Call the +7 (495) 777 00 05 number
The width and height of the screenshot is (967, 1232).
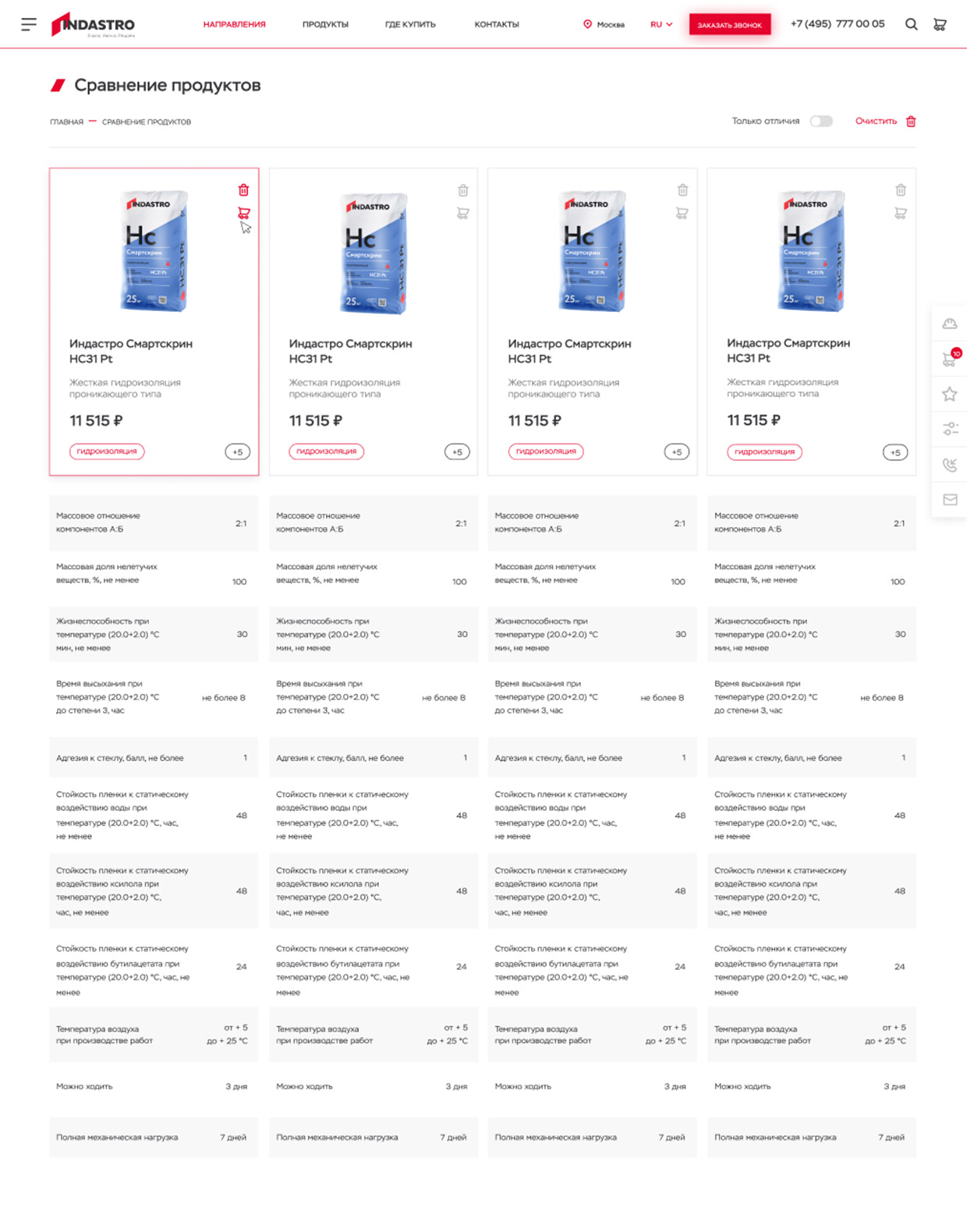click(837, 24)
